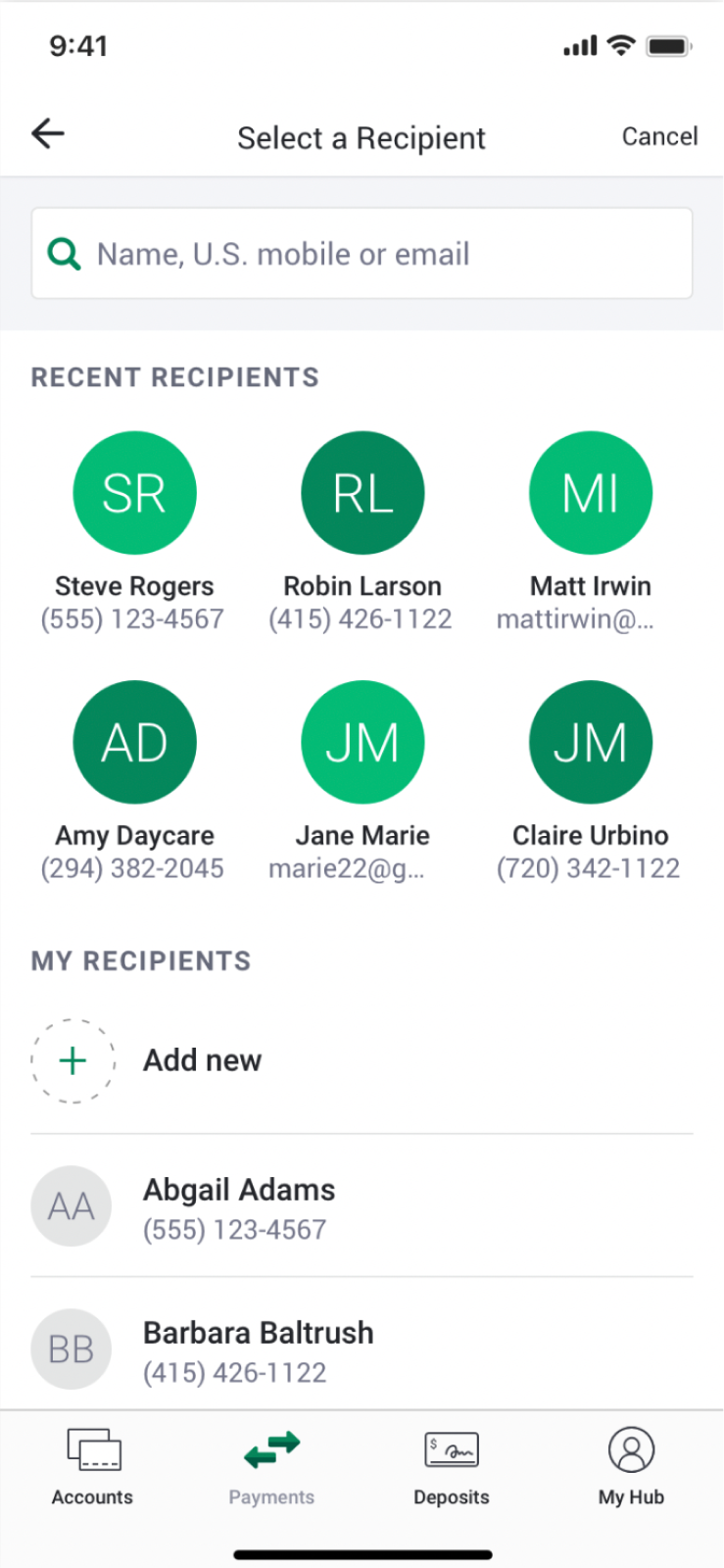
Task: Select Barbara Baltrush from the list
Action: click(x=258, y=1349)
